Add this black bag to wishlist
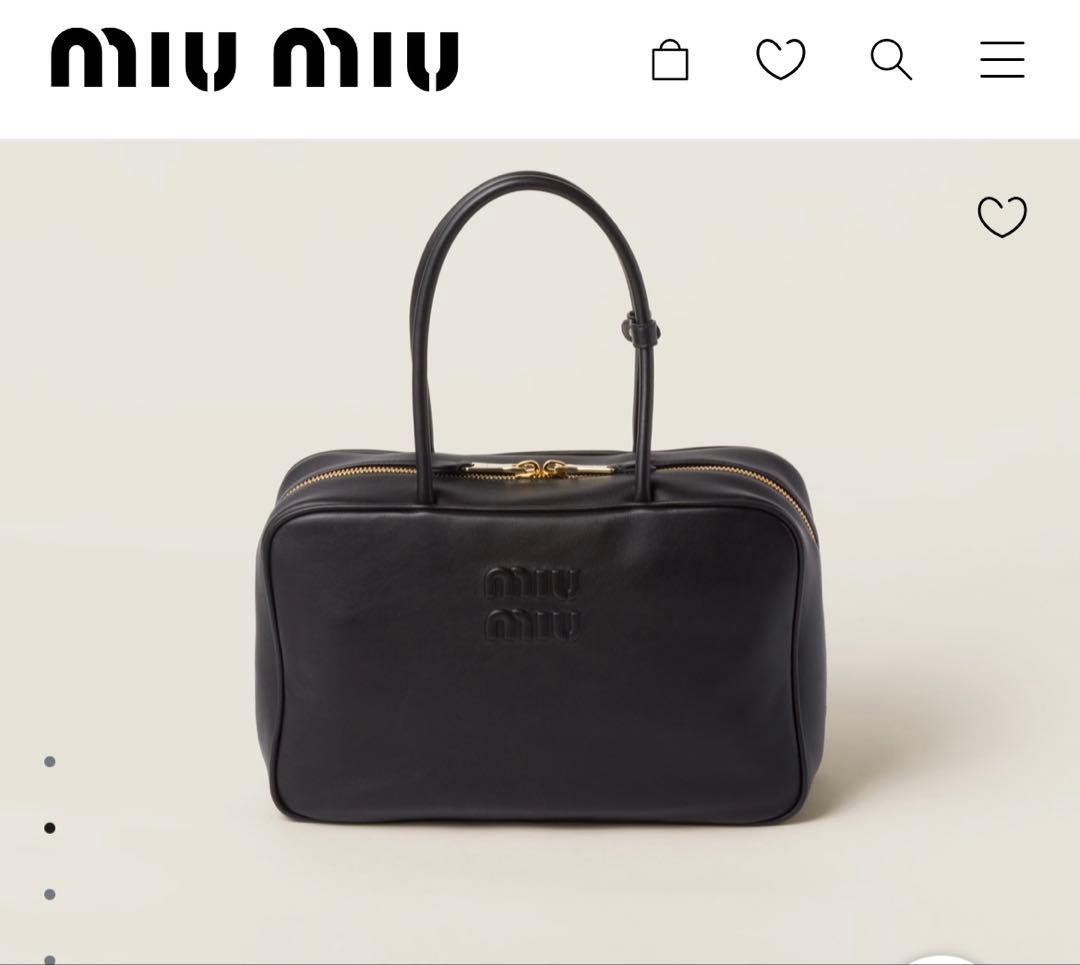 [x=1001, y=216]
